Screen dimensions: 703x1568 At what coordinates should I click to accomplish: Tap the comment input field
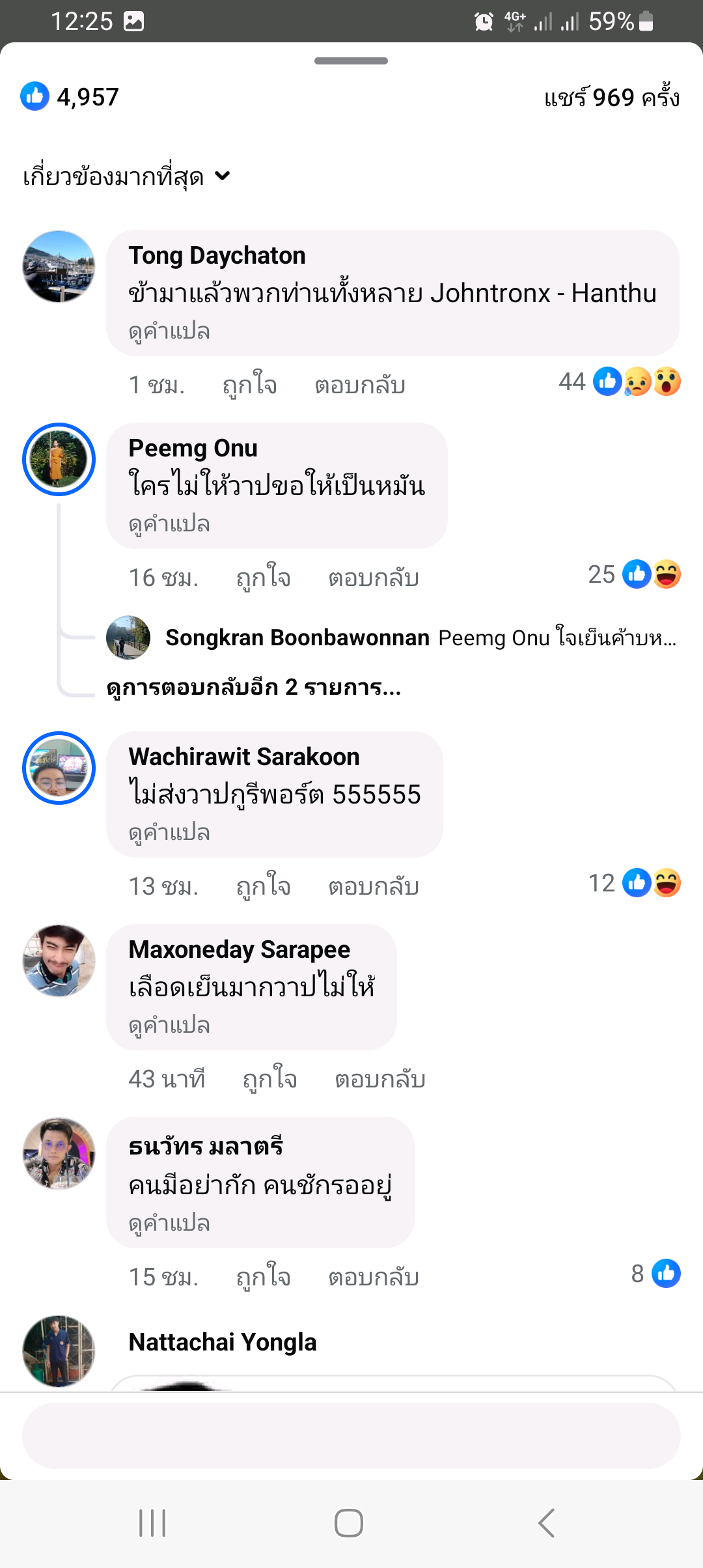351,1436
